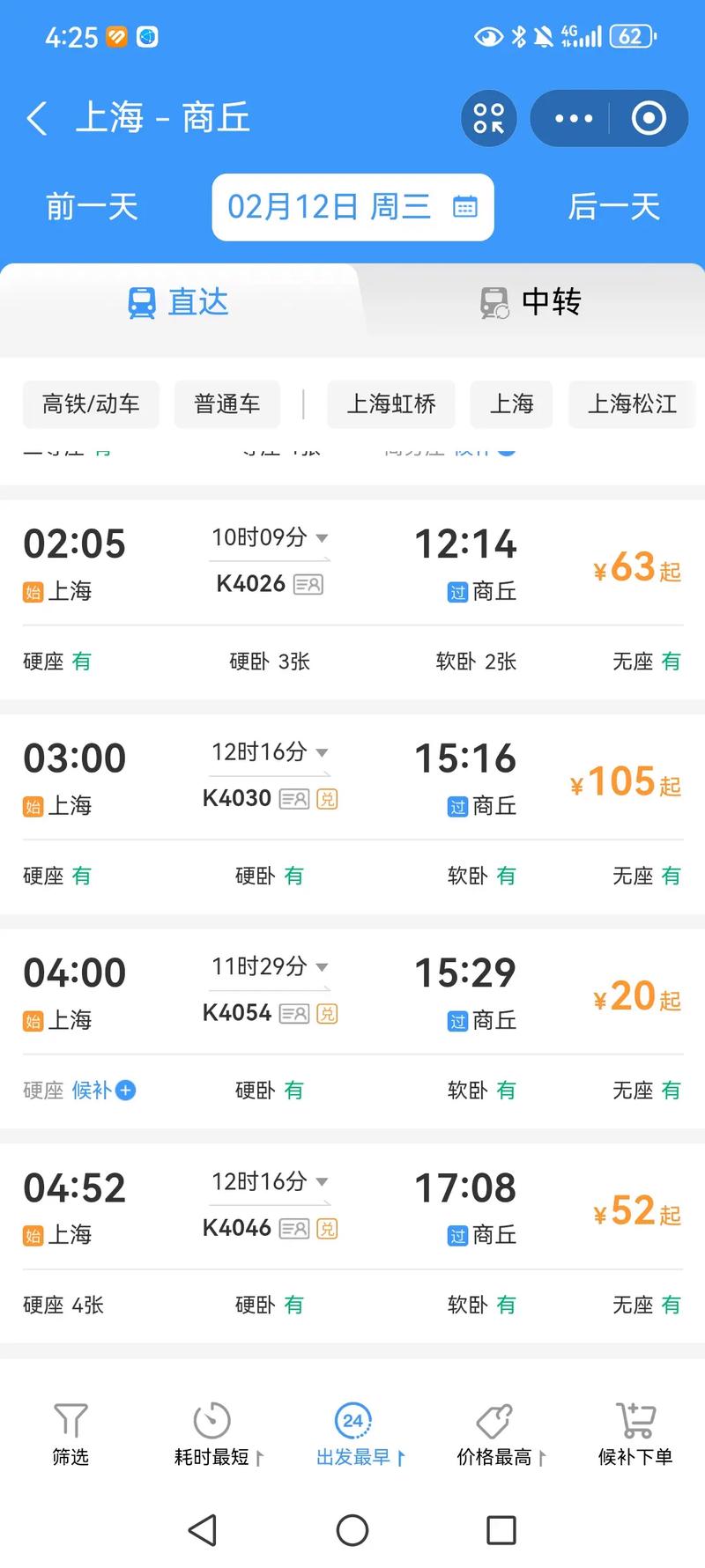Select the 直达 direct trains tab
705x1568 pixels.
[x=177, y=302]
